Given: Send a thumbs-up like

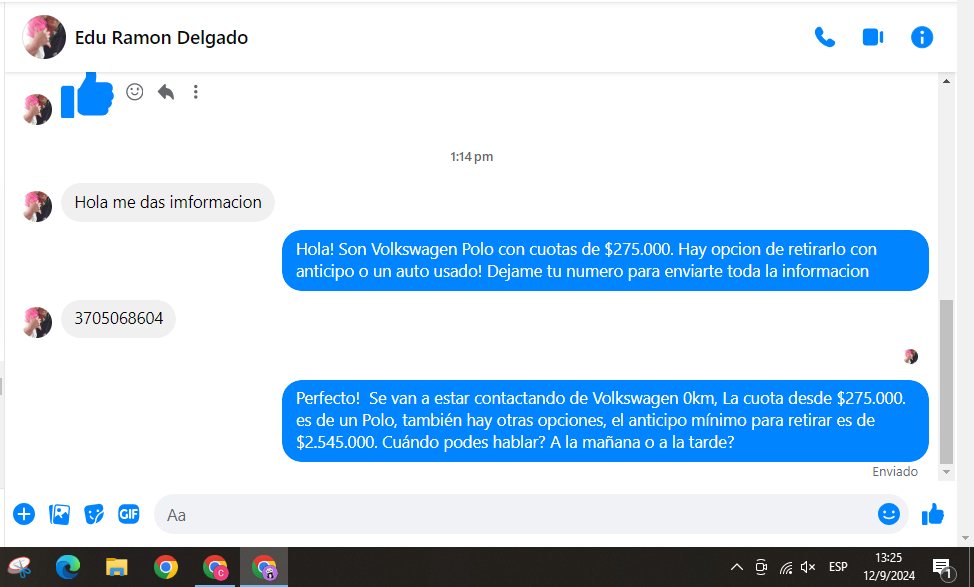Looking at the screenshot, I should (932, 514).
